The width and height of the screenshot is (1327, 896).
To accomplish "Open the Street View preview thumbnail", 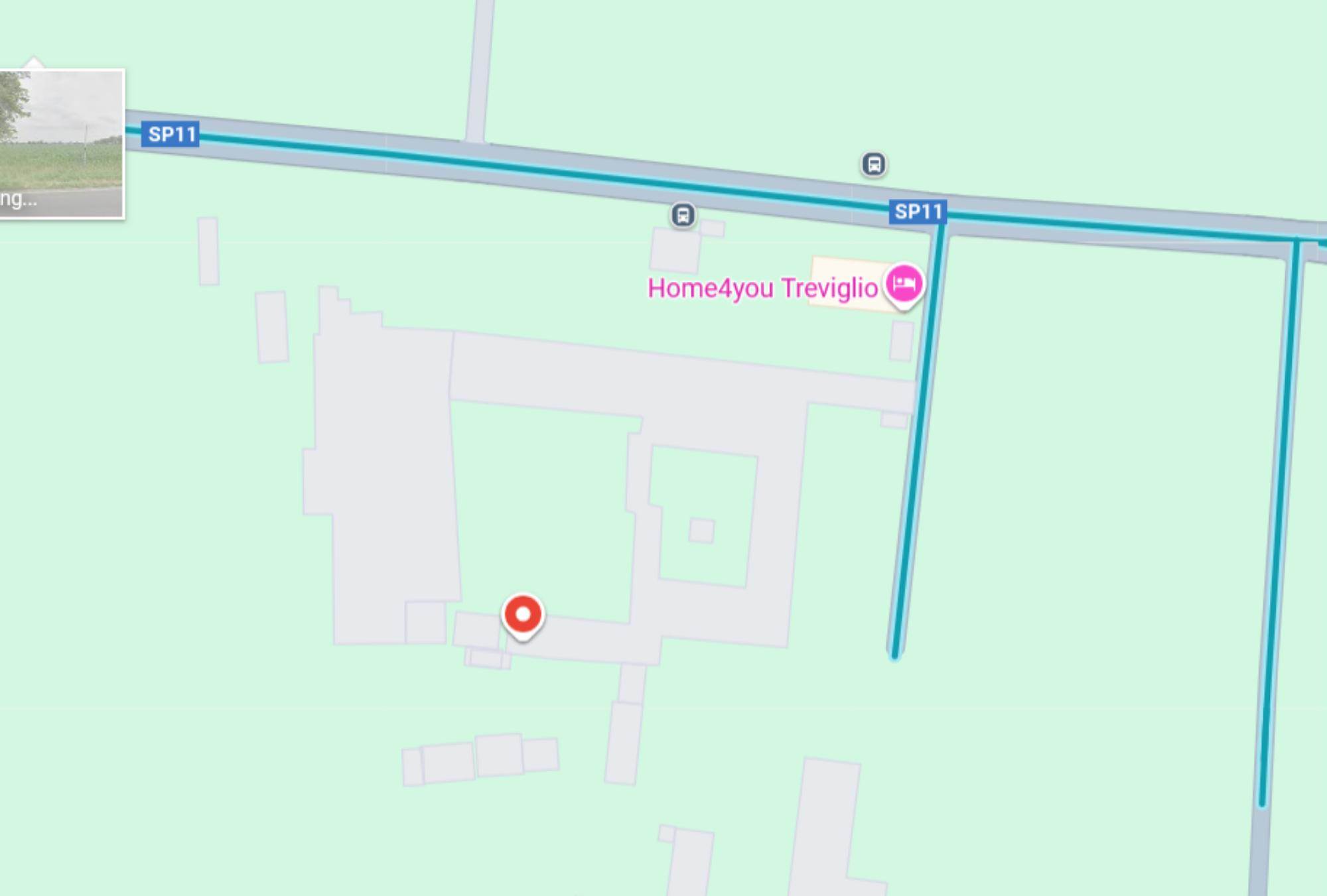I will [61, 143].
